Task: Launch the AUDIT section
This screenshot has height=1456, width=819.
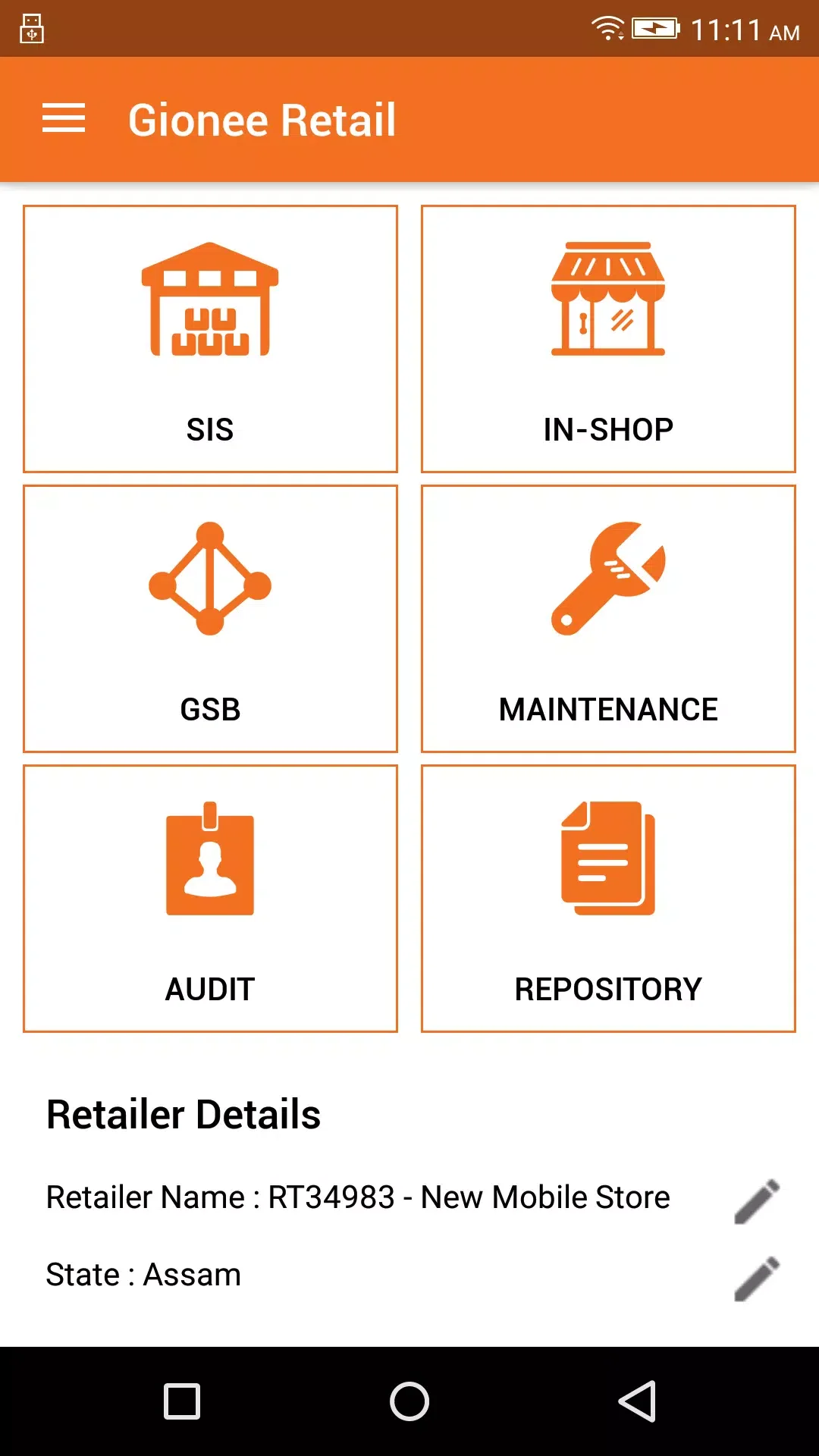Action: pyautogui.click(x=210, y=899)
